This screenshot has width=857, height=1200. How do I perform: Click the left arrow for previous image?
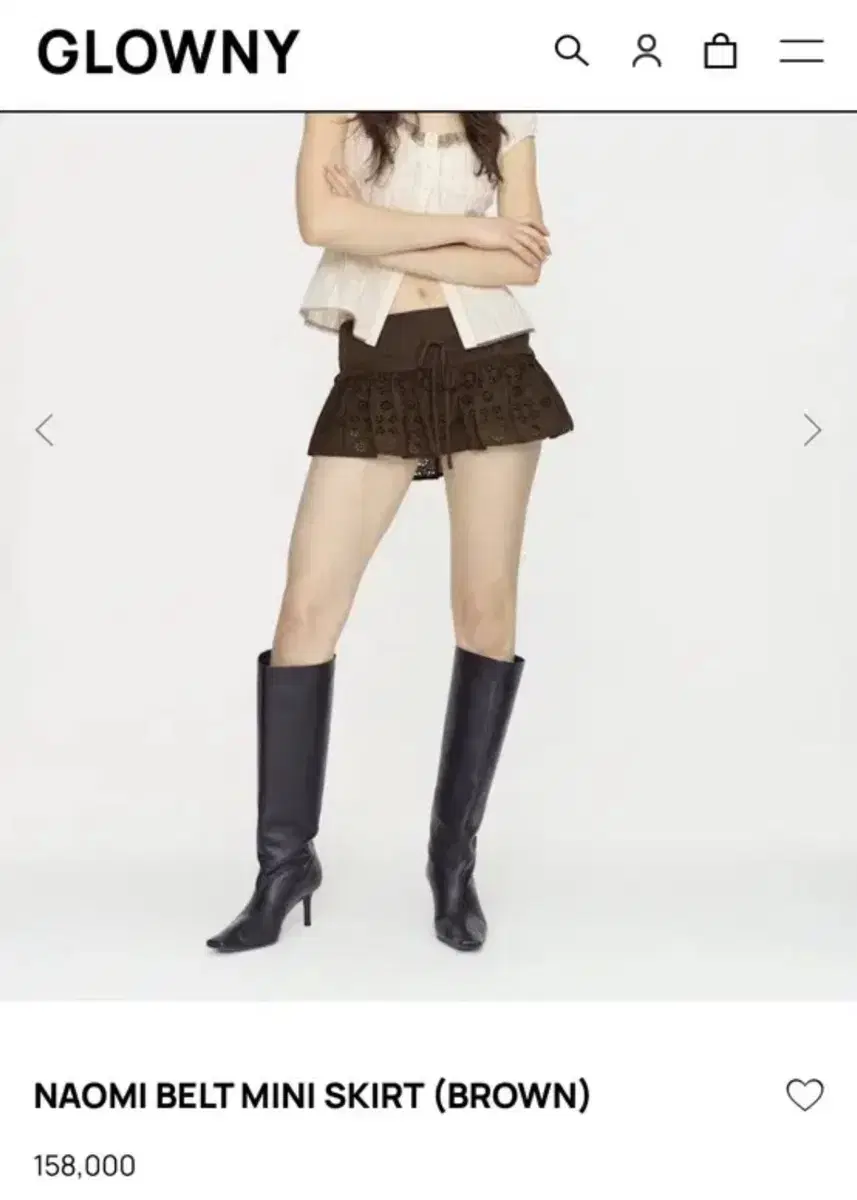point(42,428)
